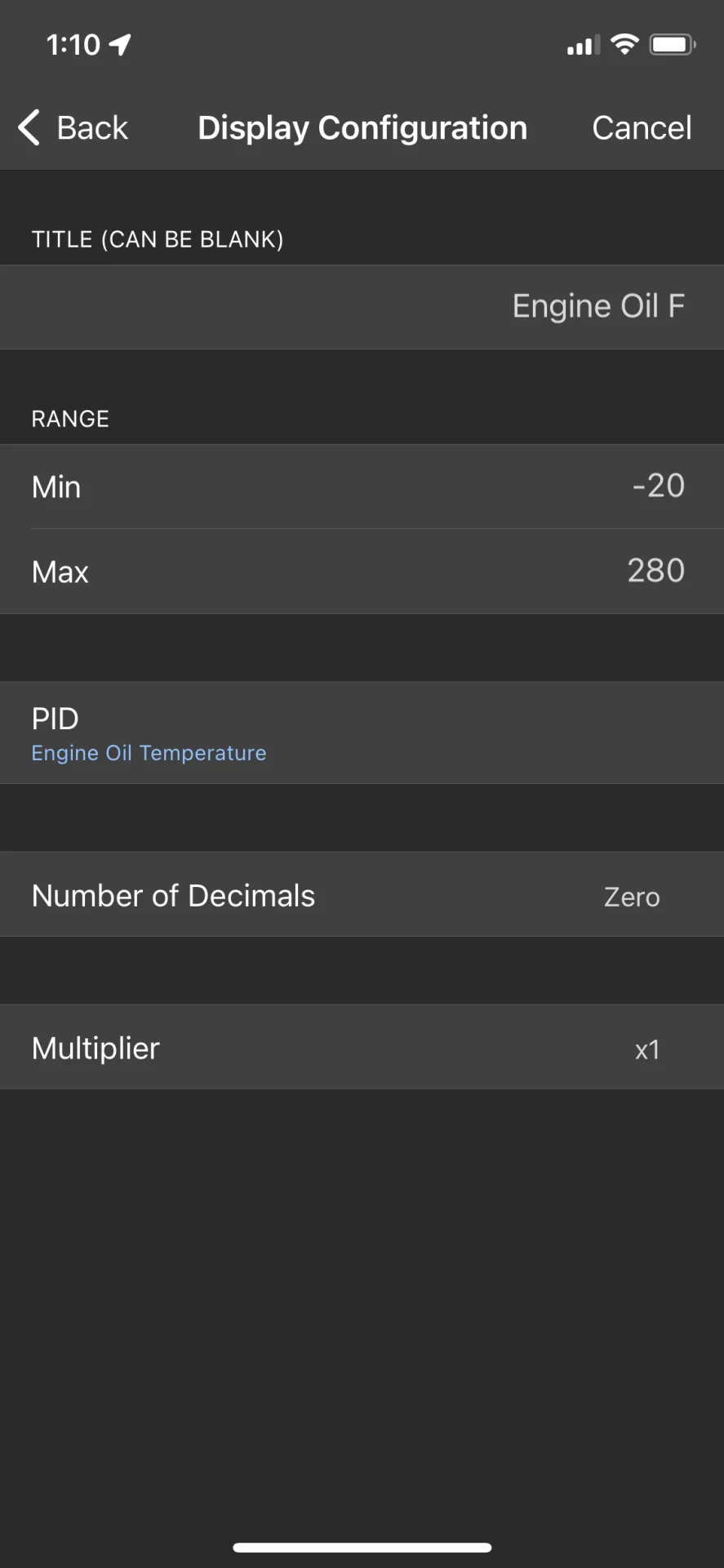The image size is (724, 1568).
Task: Change the Min range value
Action: tap(658, 486)
